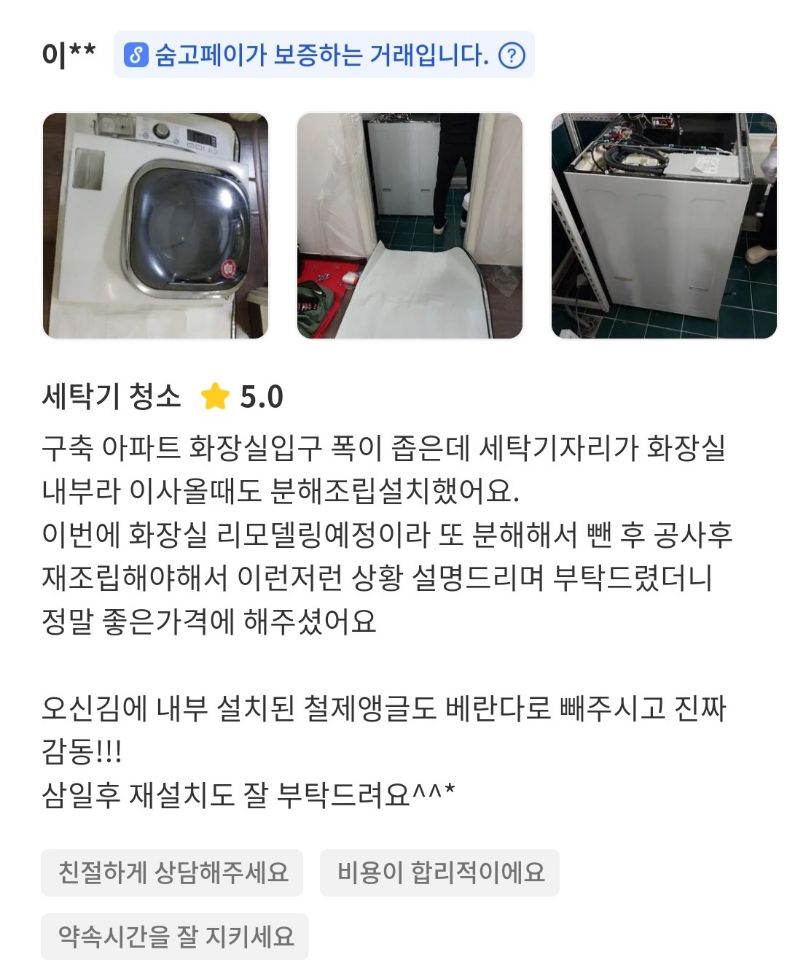787x960 pixels.
Task: Open the help icon beside 숨고페이 보증 badge
Action: pyautogui.click(x=511, y=55)
